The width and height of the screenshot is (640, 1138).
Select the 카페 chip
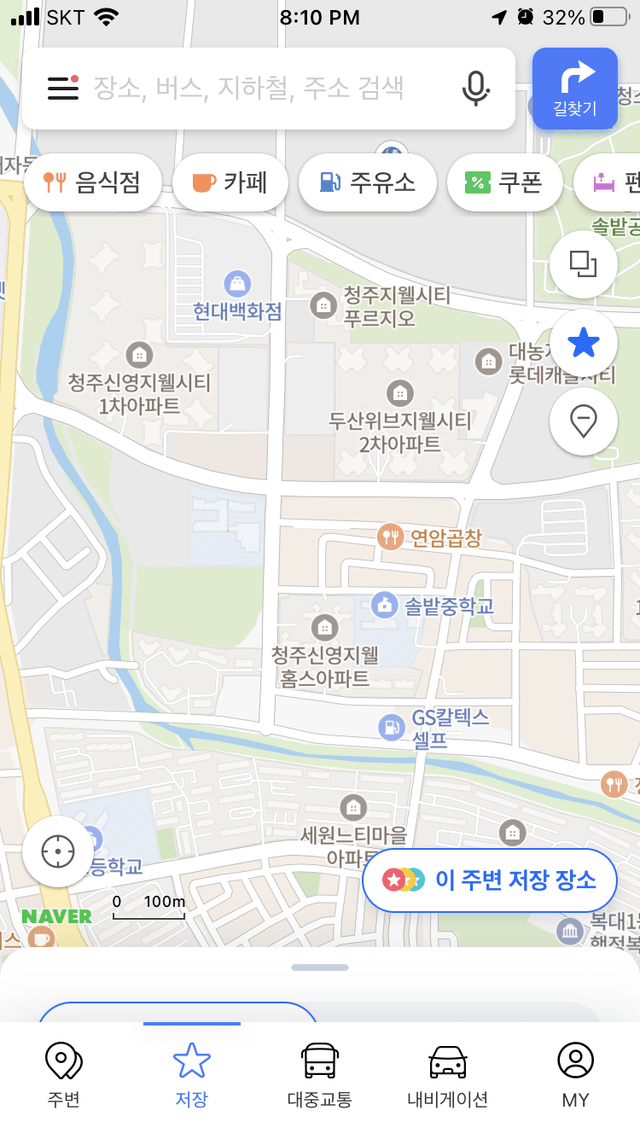pyautogui.click(x=230, y=182)
